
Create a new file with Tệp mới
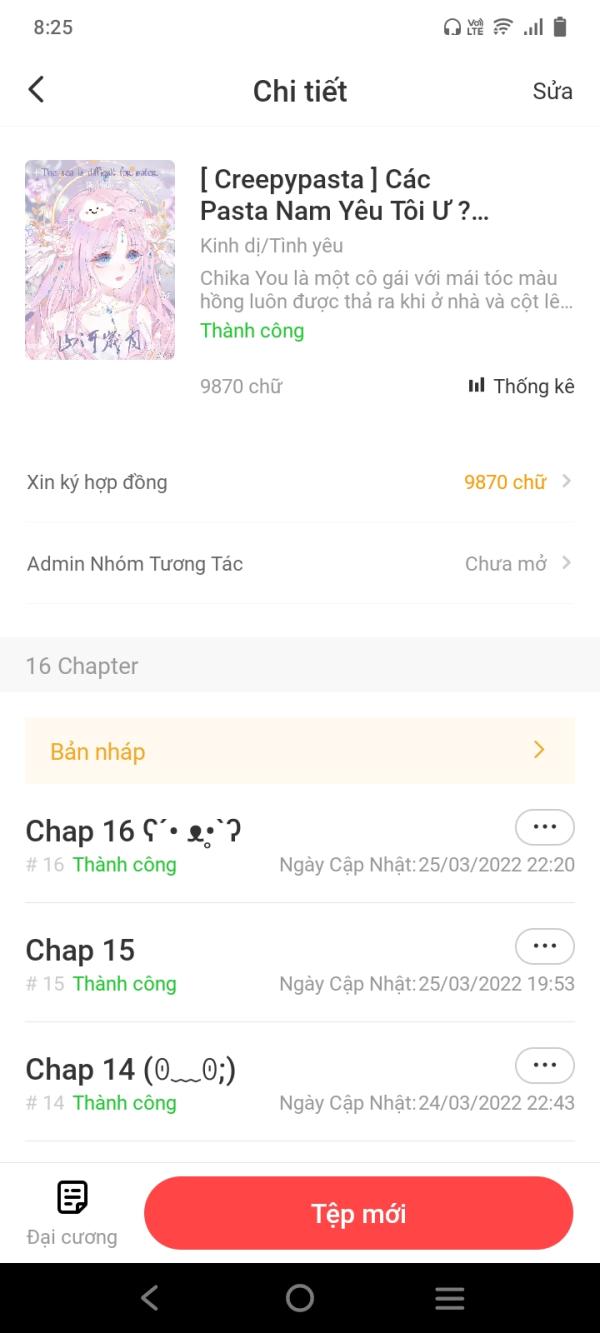coord(358,1213)
